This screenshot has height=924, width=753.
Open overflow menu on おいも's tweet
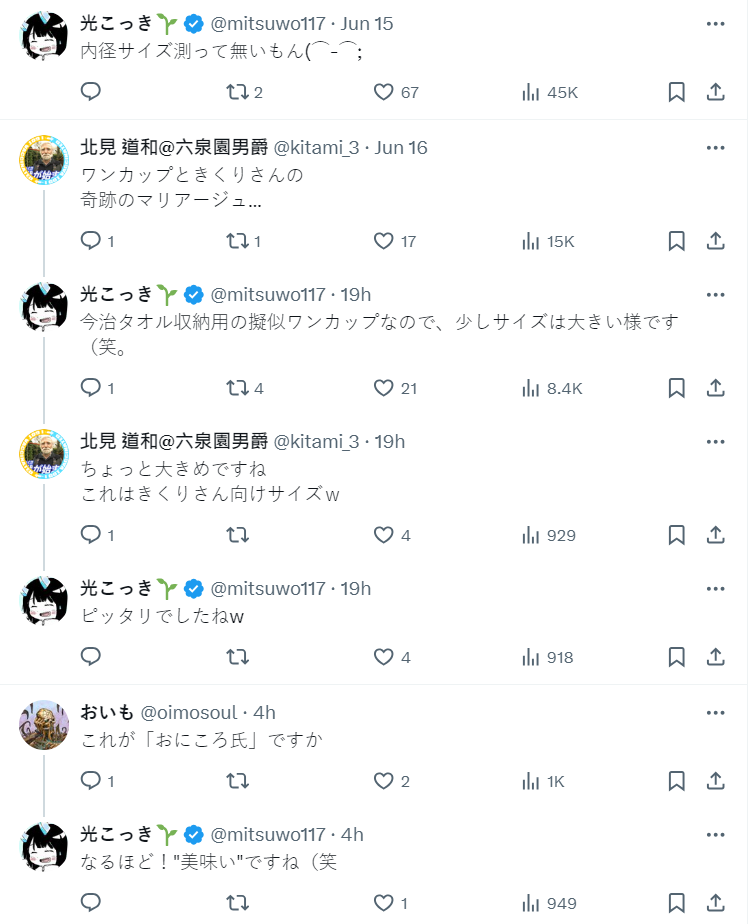pos(715,713)
